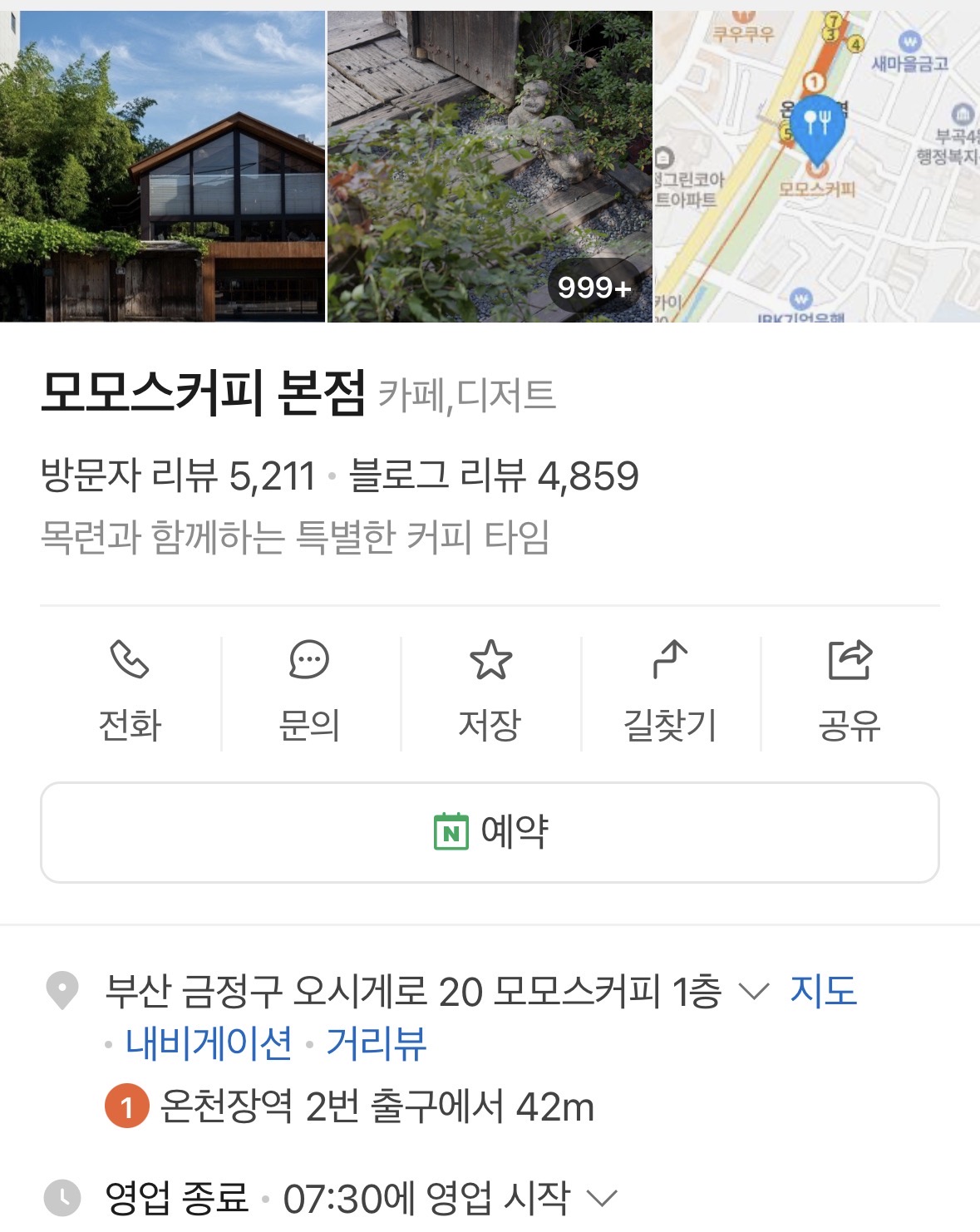Open the café building exterior photo

tap(162, 166)
